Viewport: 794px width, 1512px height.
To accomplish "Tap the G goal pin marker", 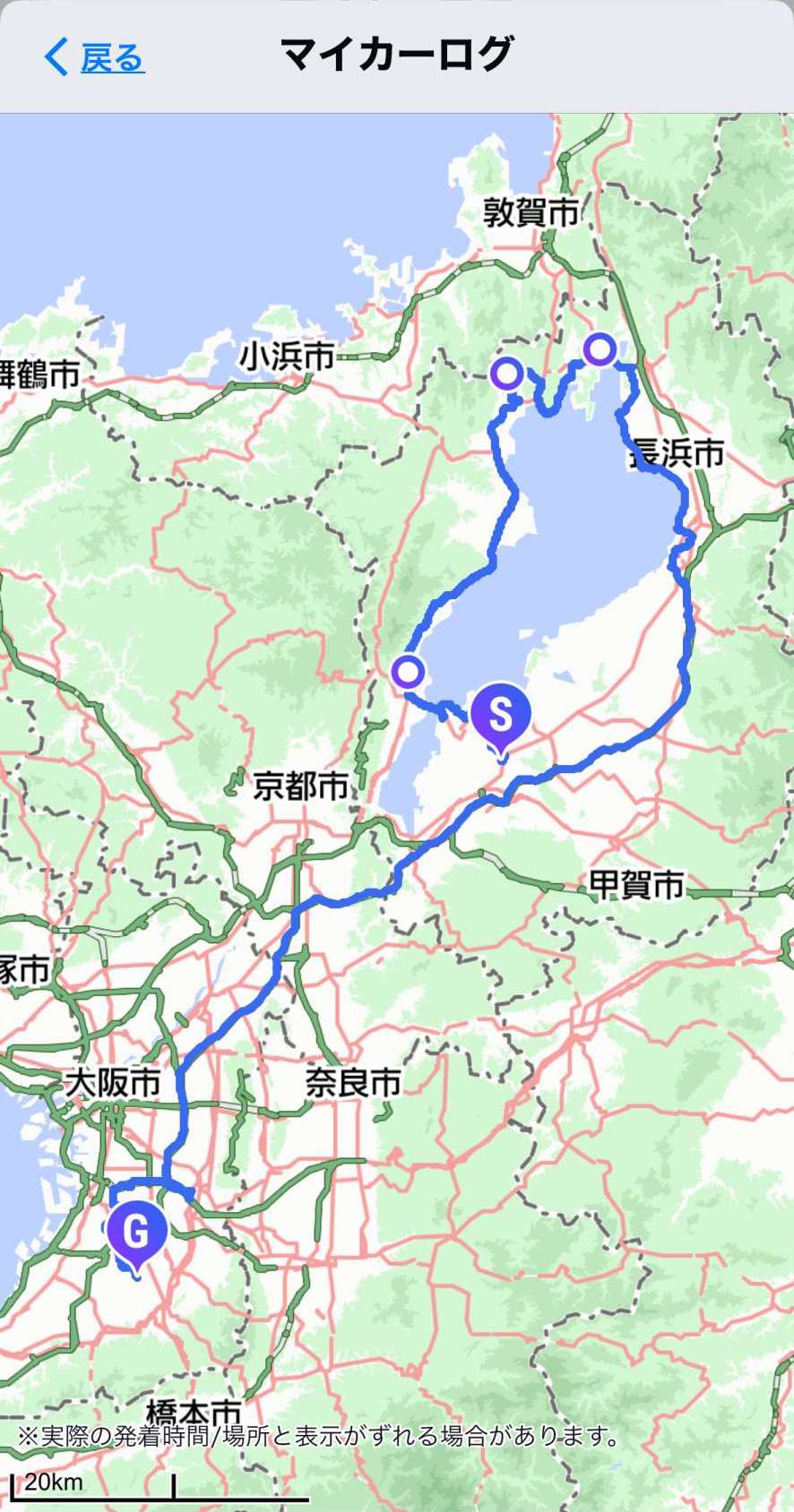I will 135,1233.
